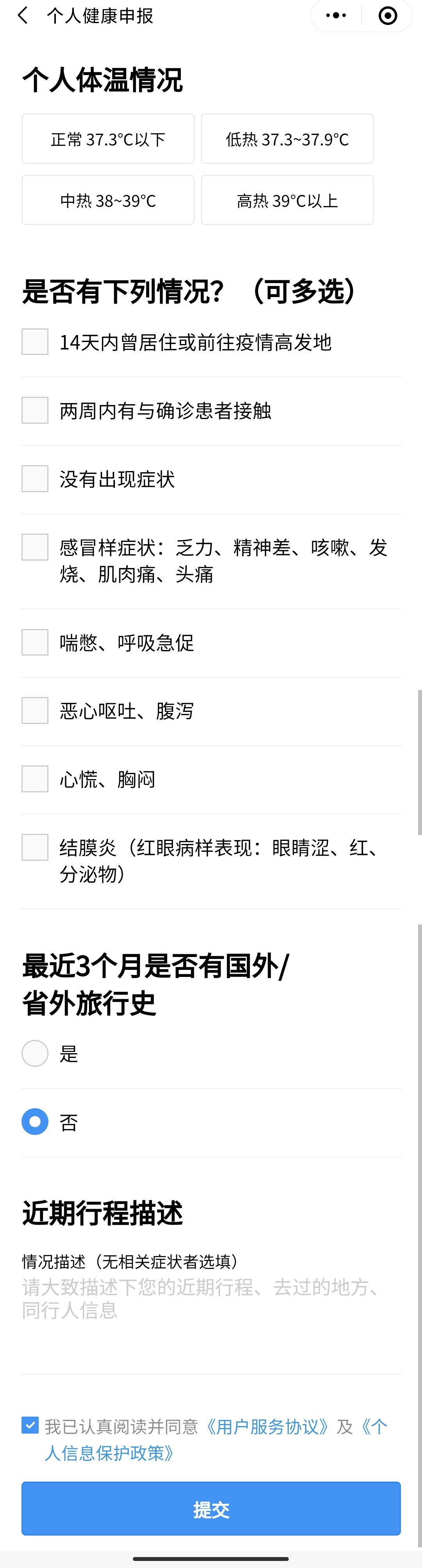Open the mini program more options menu
Screen dimensions: 422x1568
coord(336,16)
